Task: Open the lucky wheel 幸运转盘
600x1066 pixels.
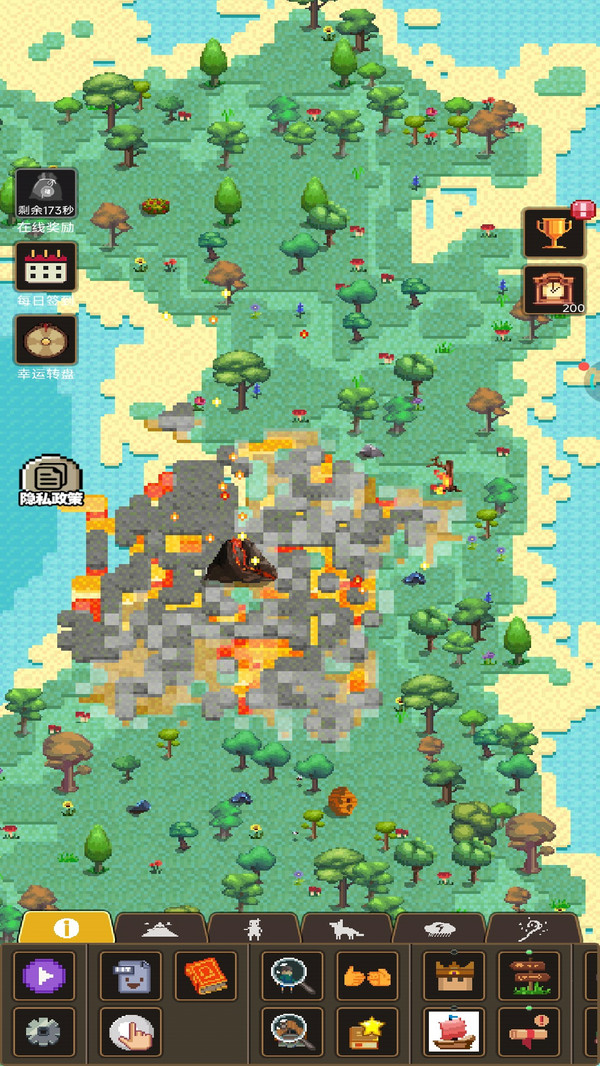Action: tap(46, 340)
